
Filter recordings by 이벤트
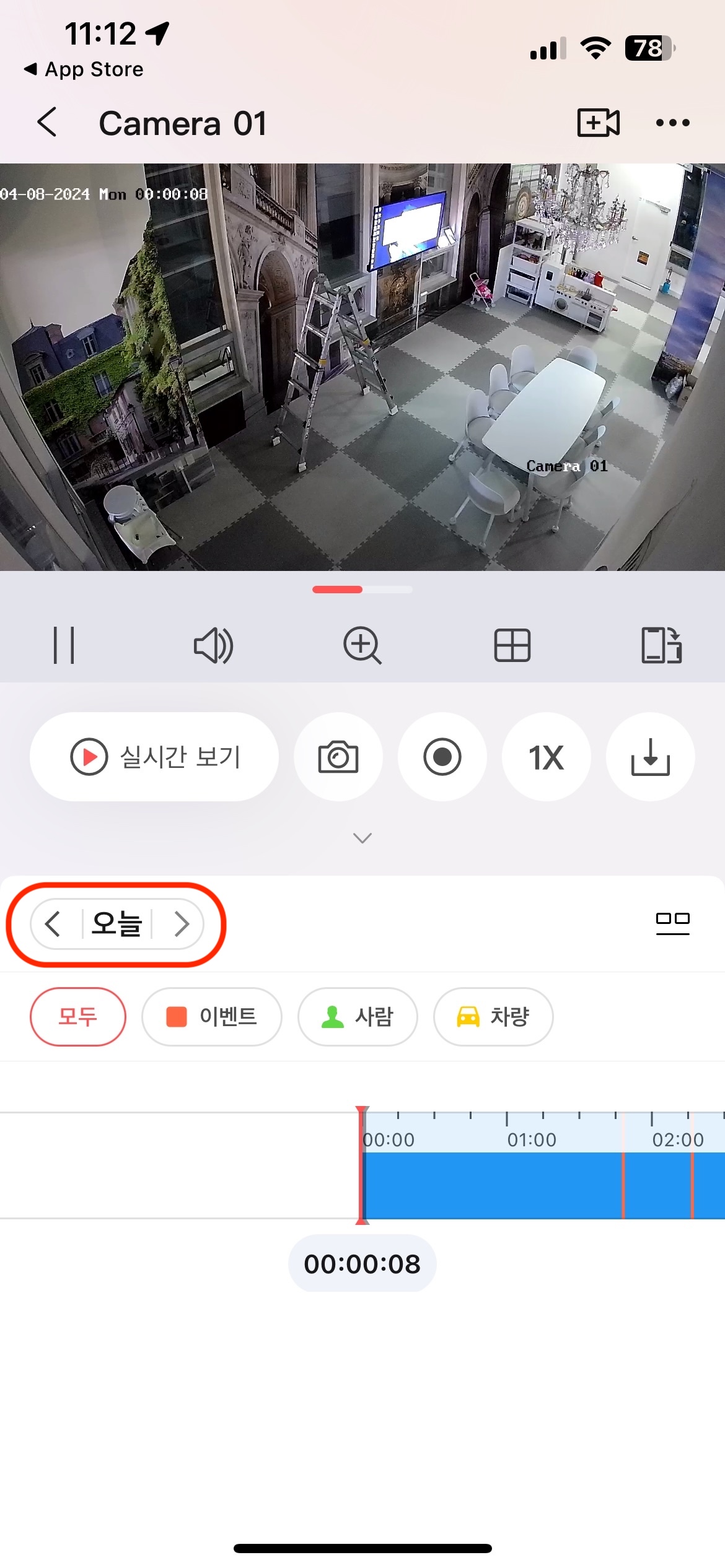point(212,1017)
